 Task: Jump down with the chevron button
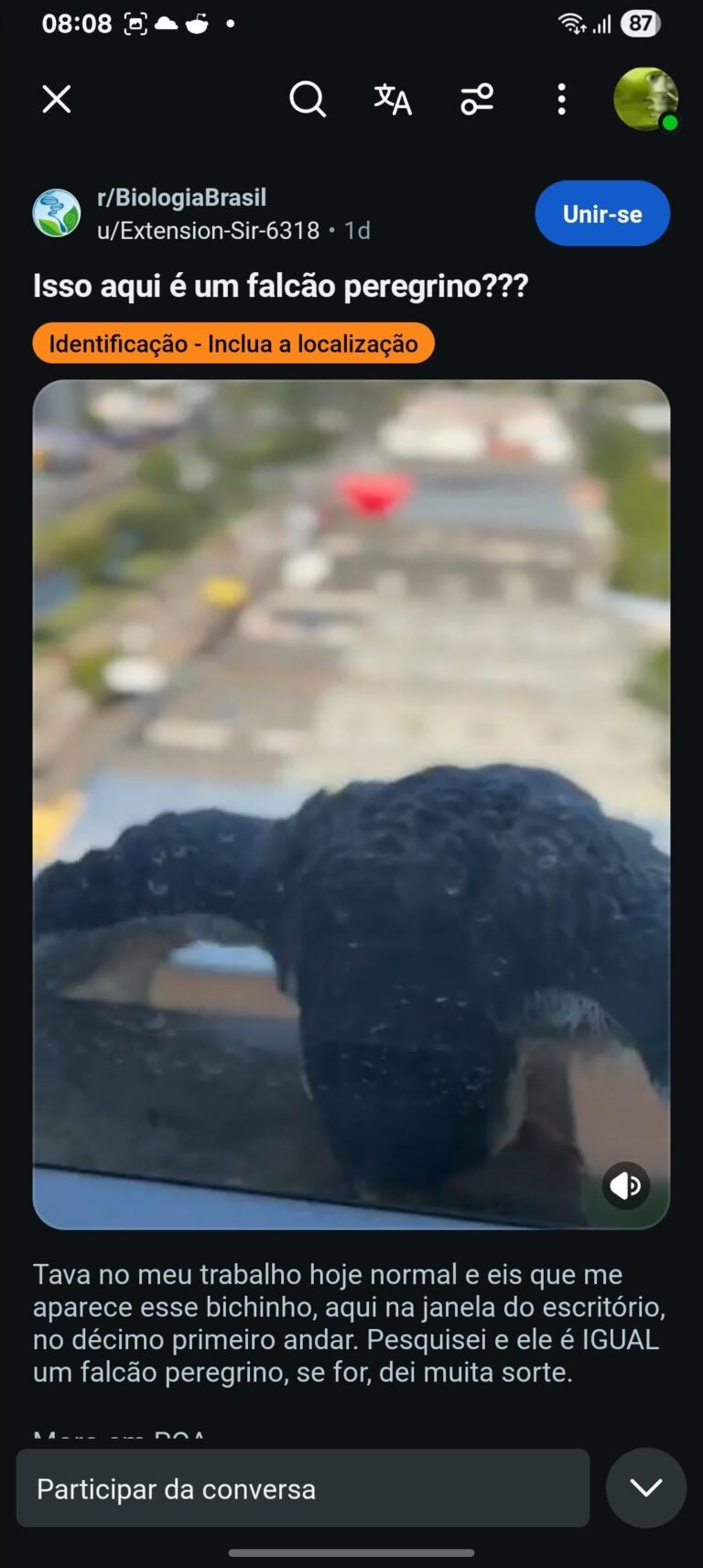click(646, 1488)
